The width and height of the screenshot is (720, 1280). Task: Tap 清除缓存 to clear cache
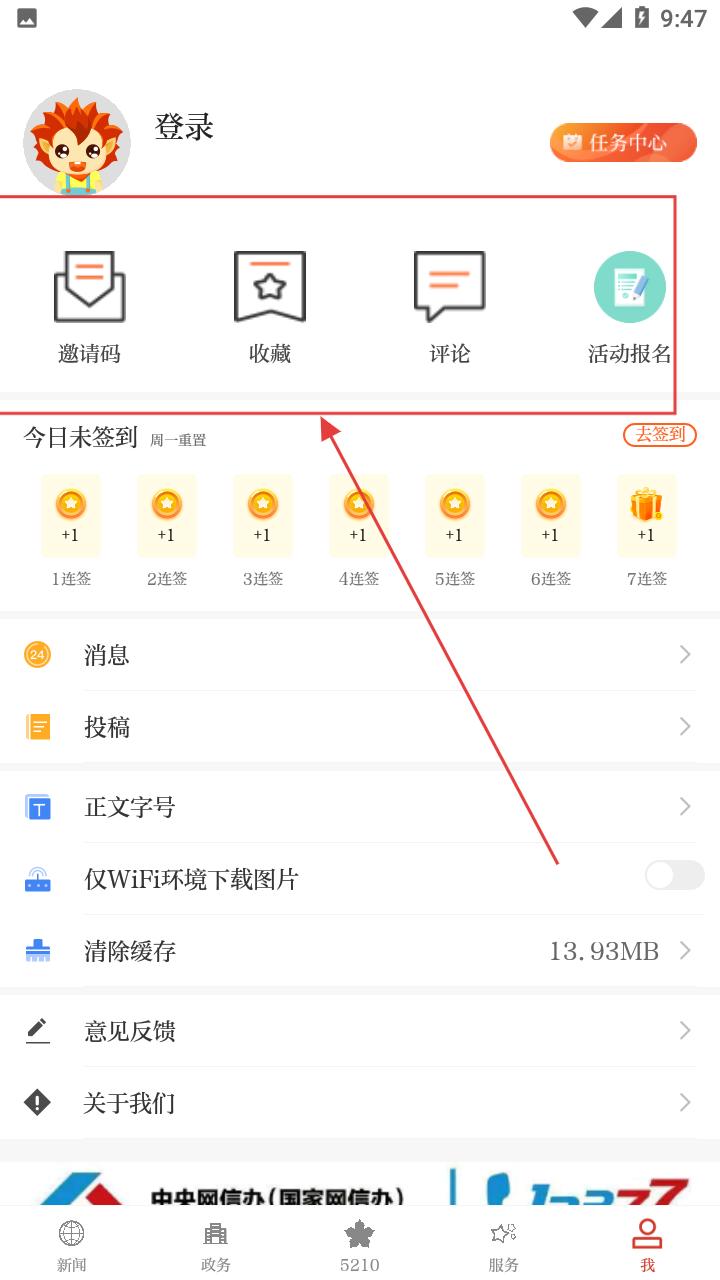coord(360,951)
